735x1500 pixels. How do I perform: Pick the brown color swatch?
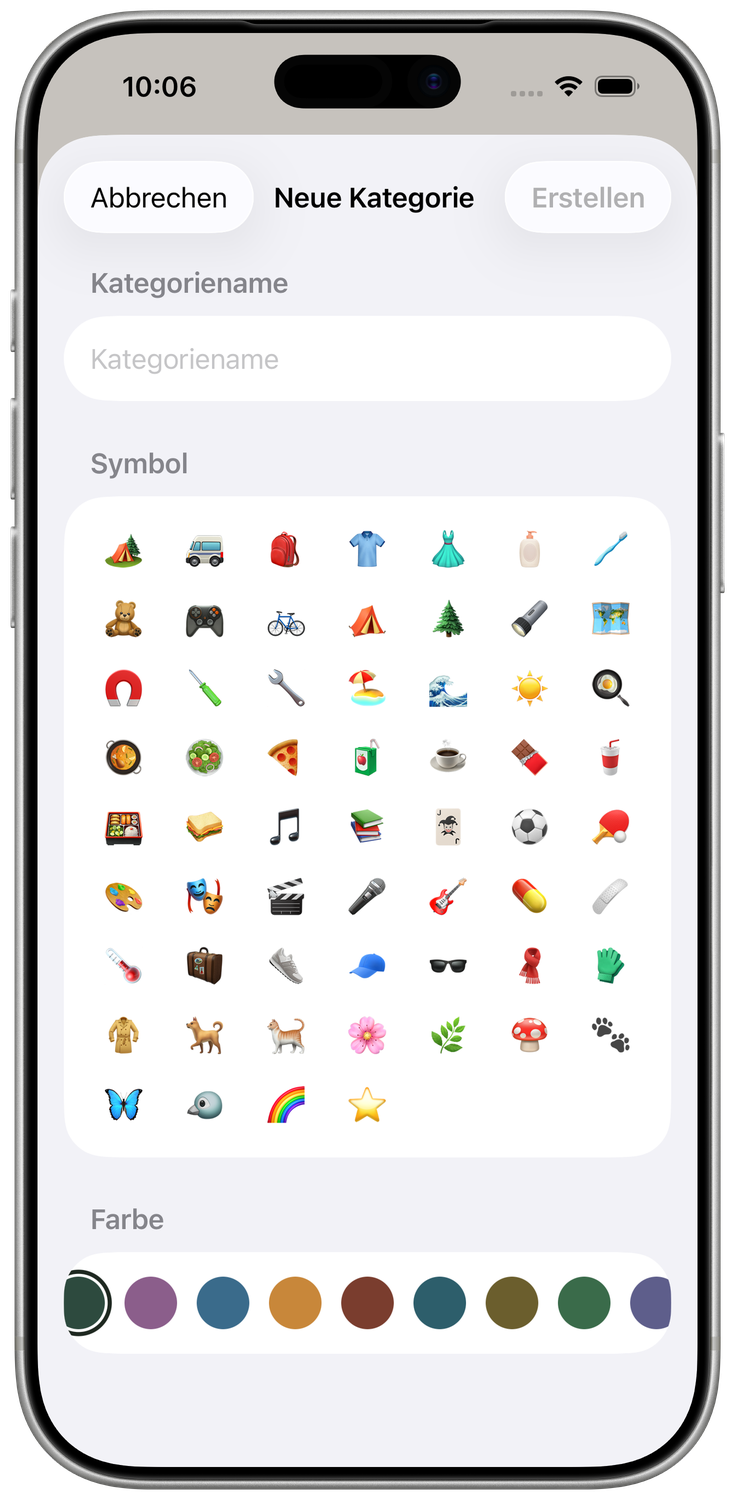click(x=367, y=1303)
